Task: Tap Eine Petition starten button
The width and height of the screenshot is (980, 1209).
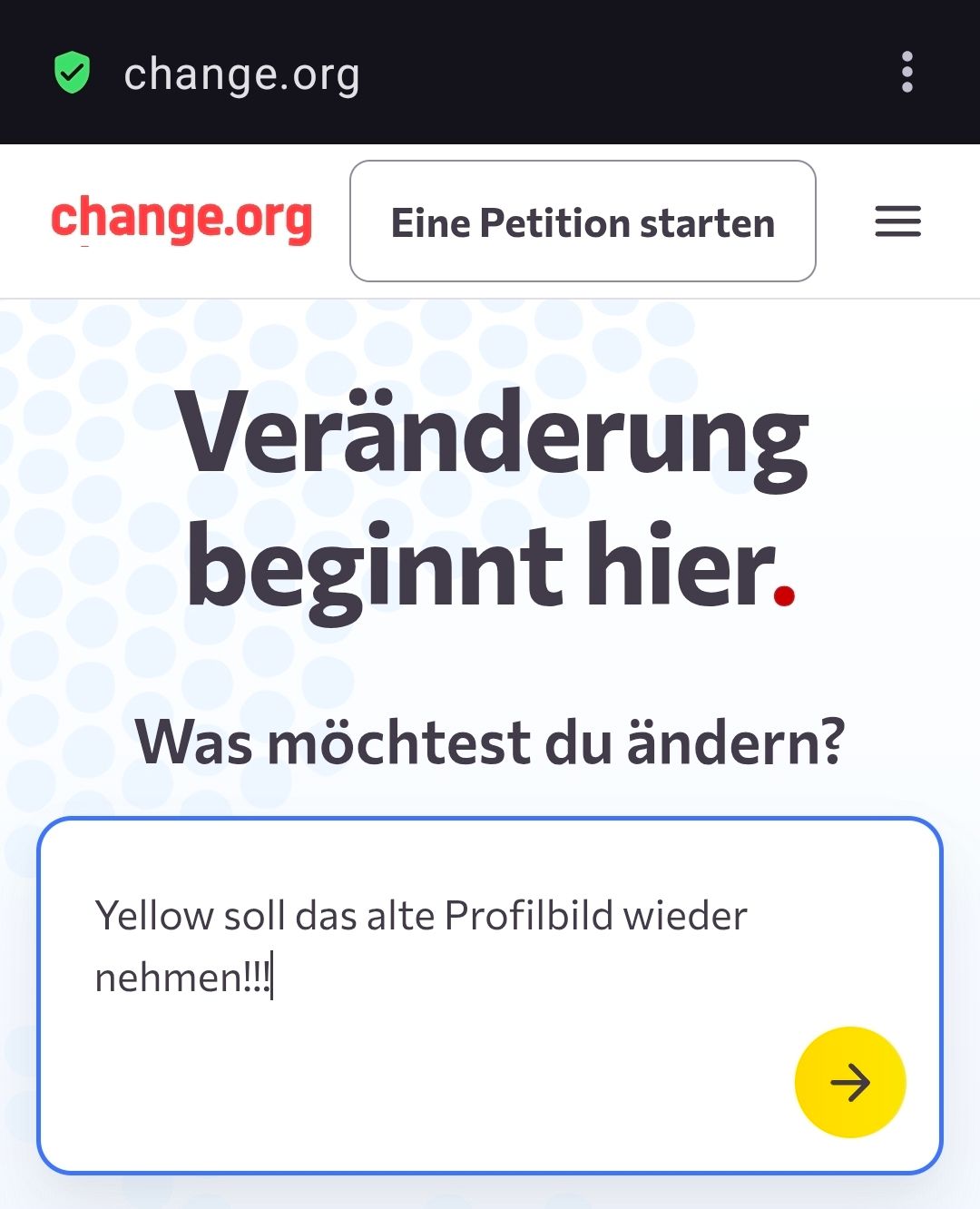Action: (x=583, y=221)
